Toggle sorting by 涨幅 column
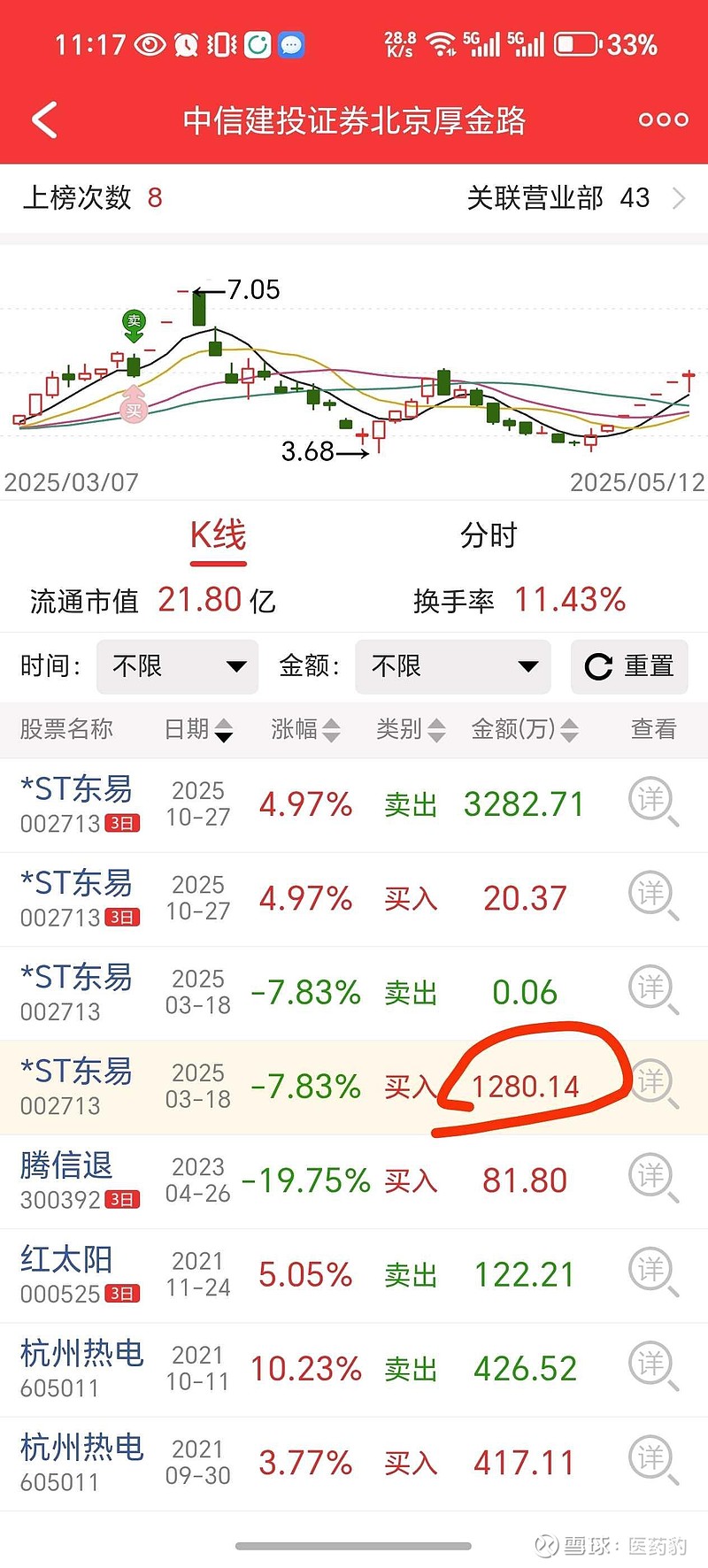Viewport: 708px width, 1568px height. point(331,729)
